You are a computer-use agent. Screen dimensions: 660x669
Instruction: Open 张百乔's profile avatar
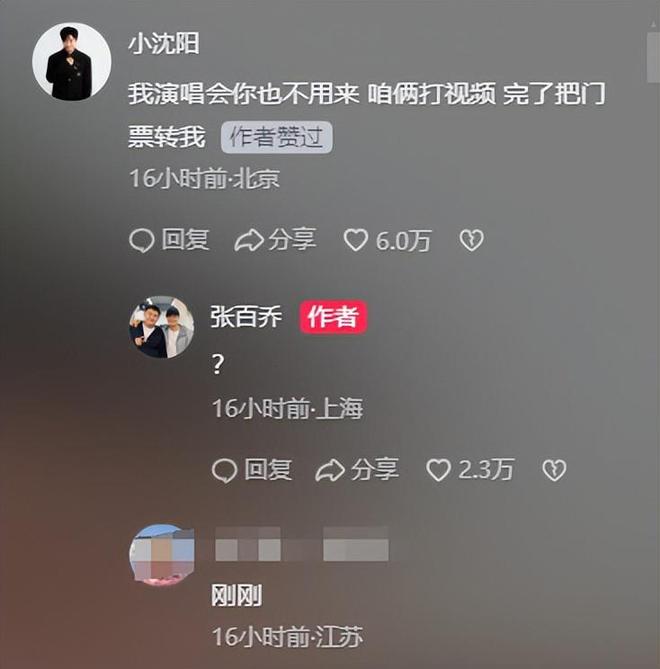pos(161,327)
